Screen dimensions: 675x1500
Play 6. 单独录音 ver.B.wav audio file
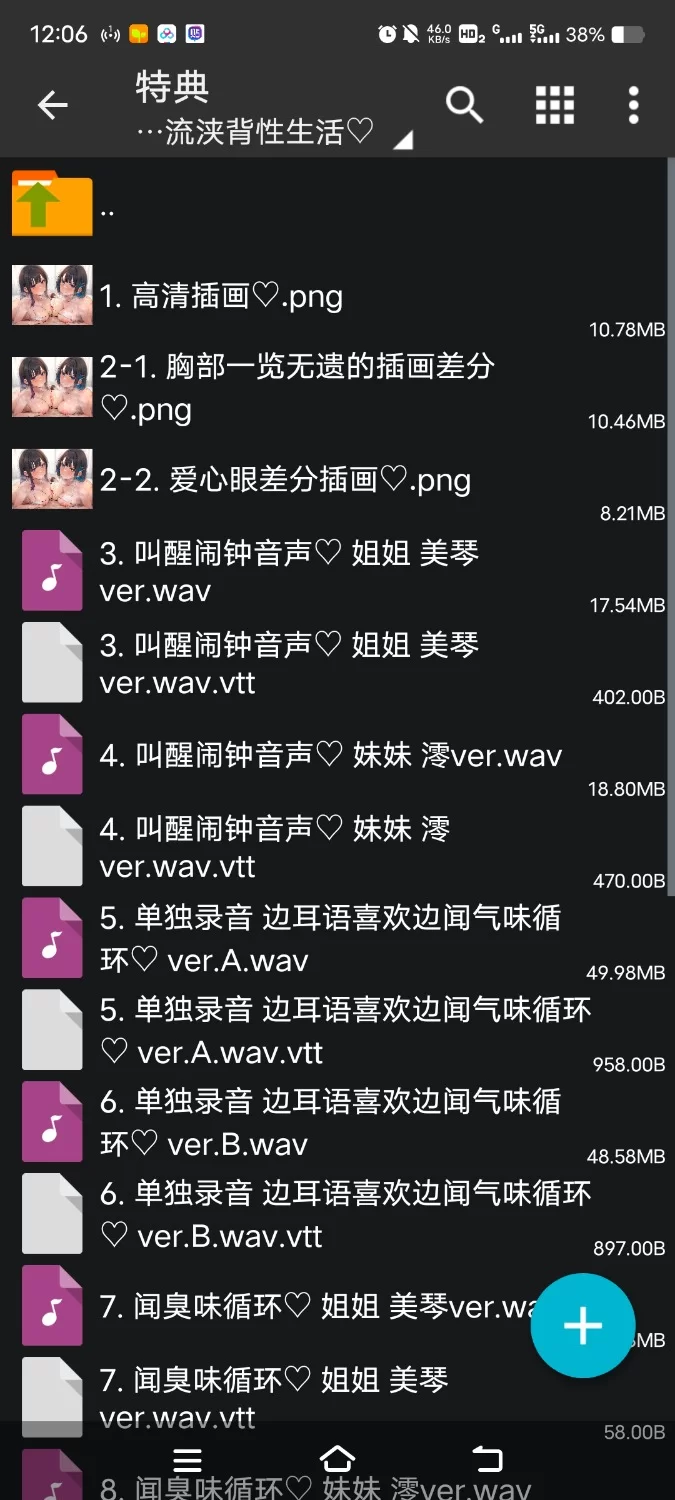(x=300, y=1123)
